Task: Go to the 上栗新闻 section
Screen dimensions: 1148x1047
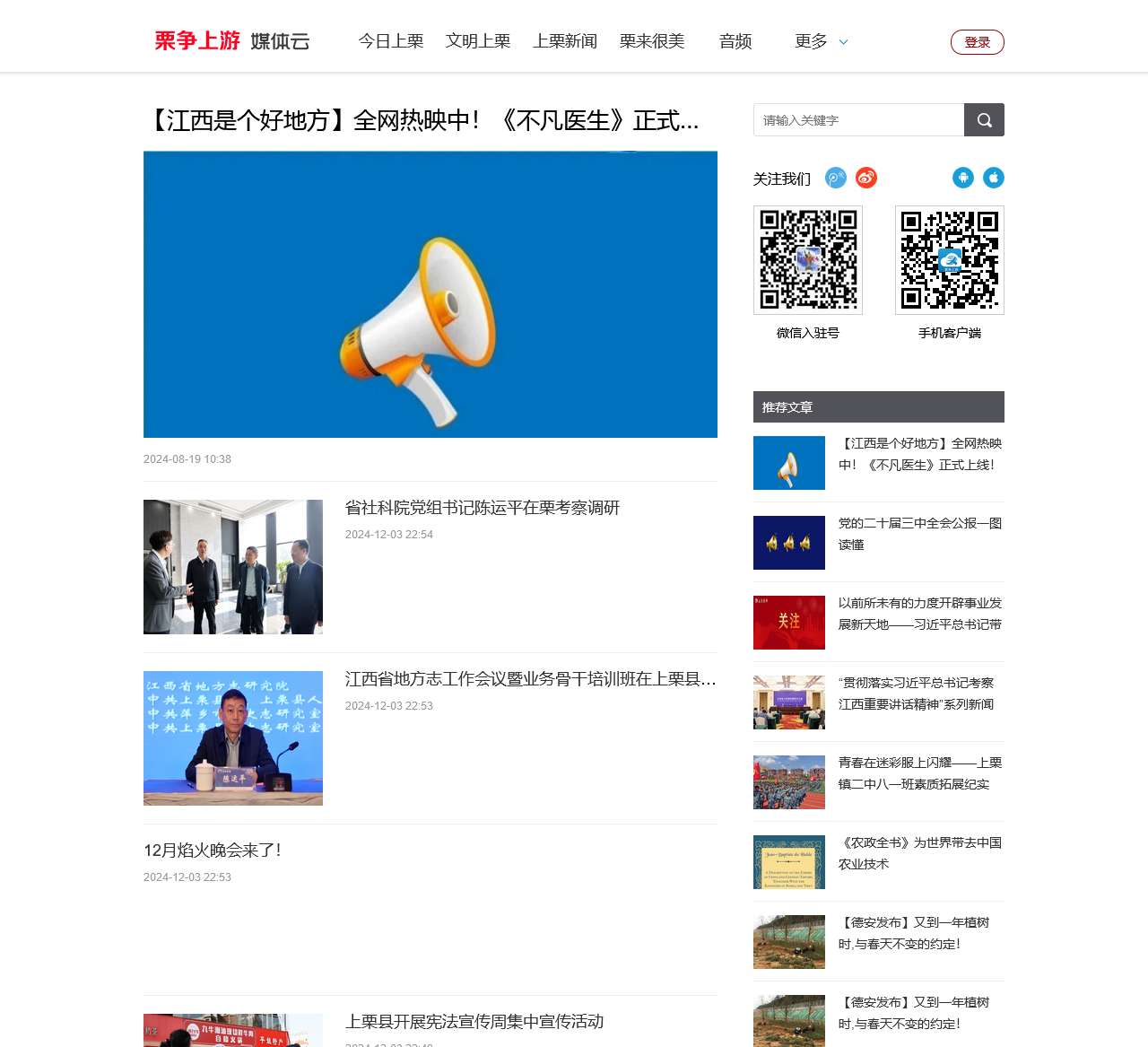Action: [x=565, y=41]
